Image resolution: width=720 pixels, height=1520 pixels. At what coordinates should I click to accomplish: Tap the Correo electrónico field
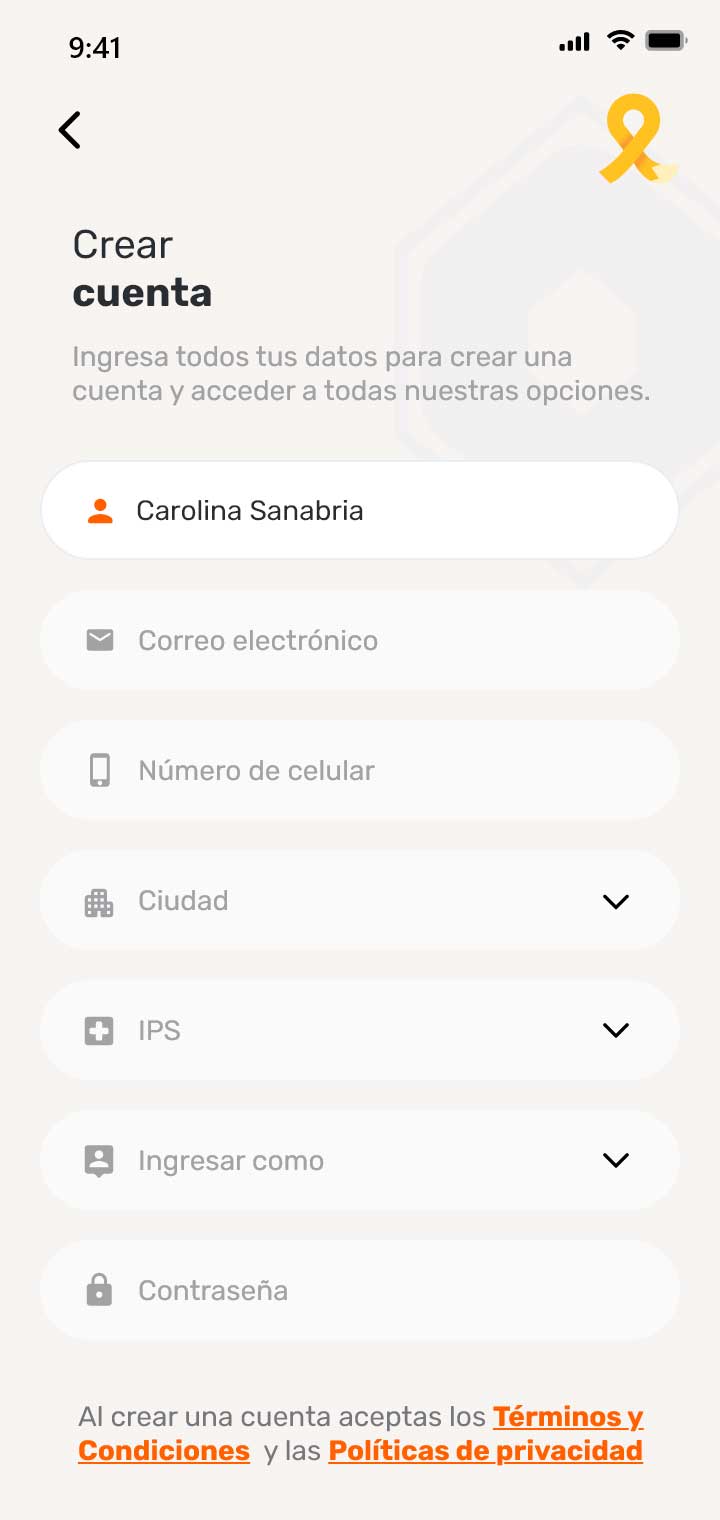click(x=360, y=641)
